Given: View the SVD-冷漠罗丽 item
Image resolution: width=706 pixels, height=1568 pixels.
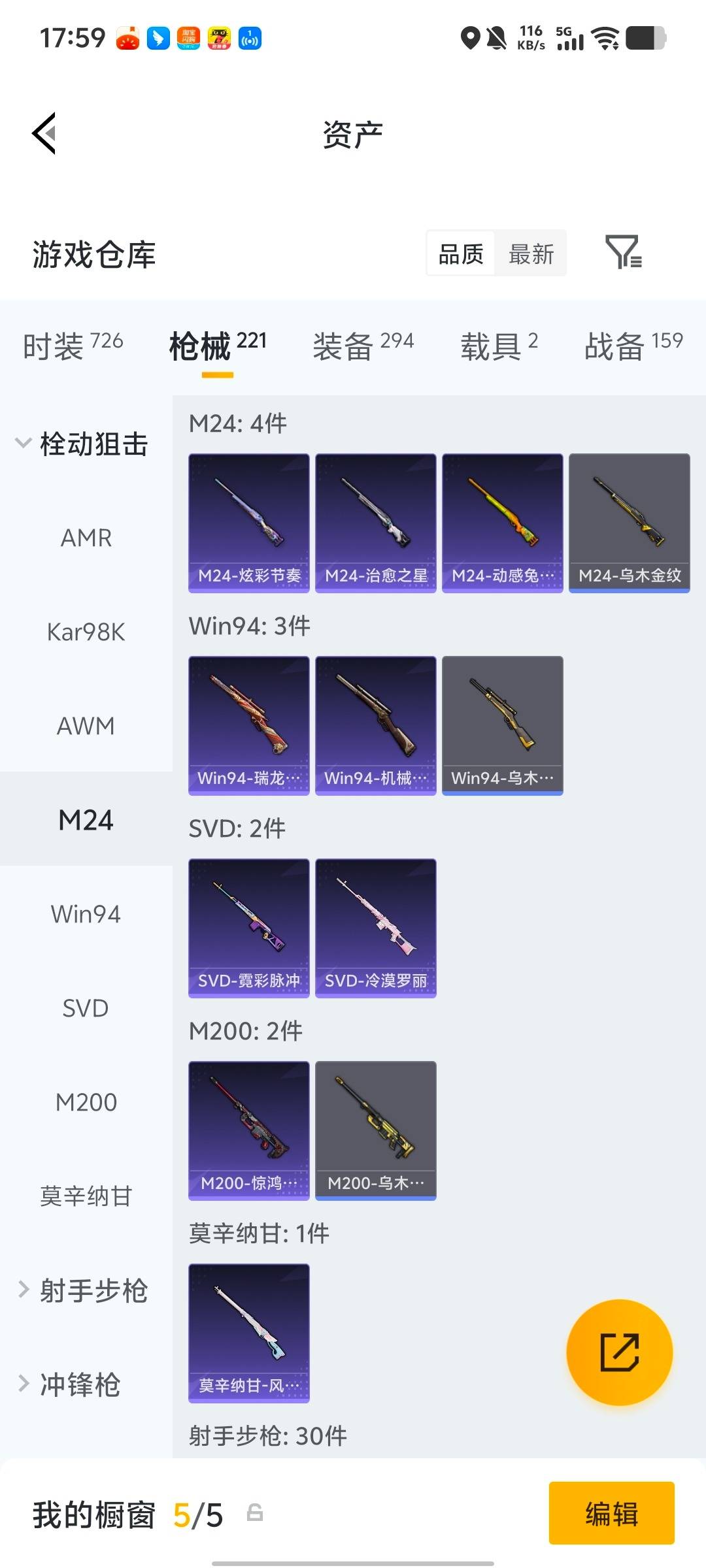Looking at the screenshot, I should tap(376, 929).
